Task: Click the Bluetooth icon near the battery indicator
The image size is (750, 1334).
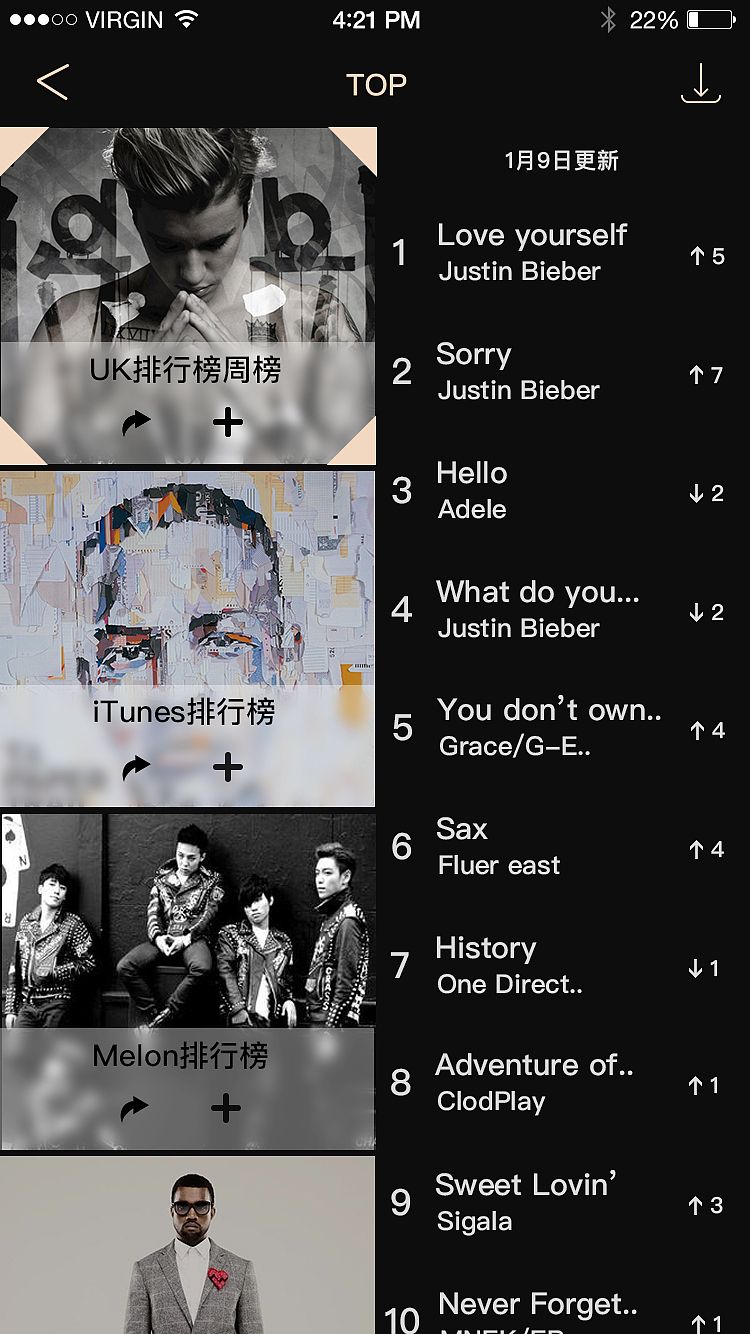Action: (x=608, y=18)
